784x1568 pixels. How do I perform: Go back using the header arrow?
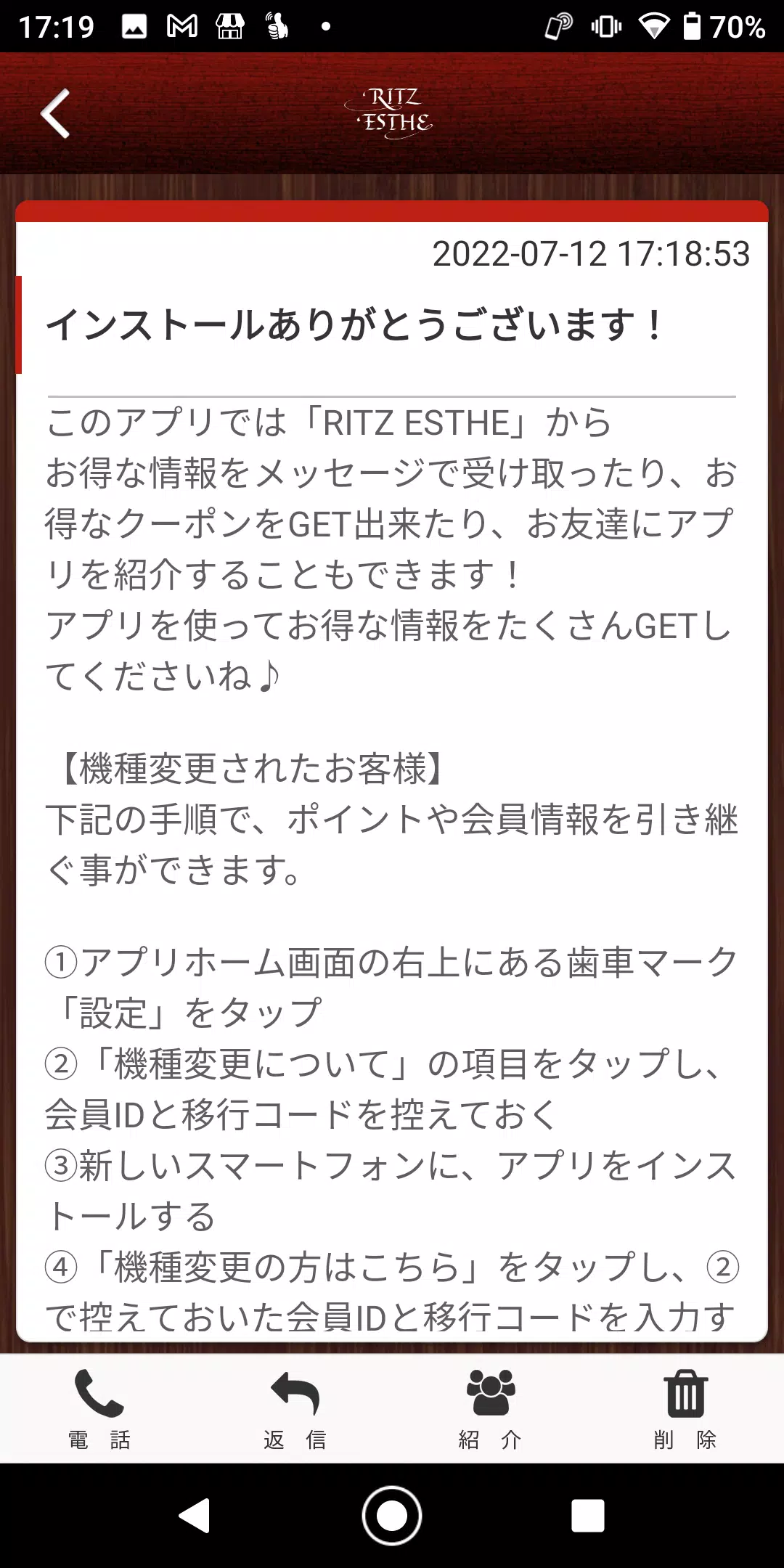55,113
